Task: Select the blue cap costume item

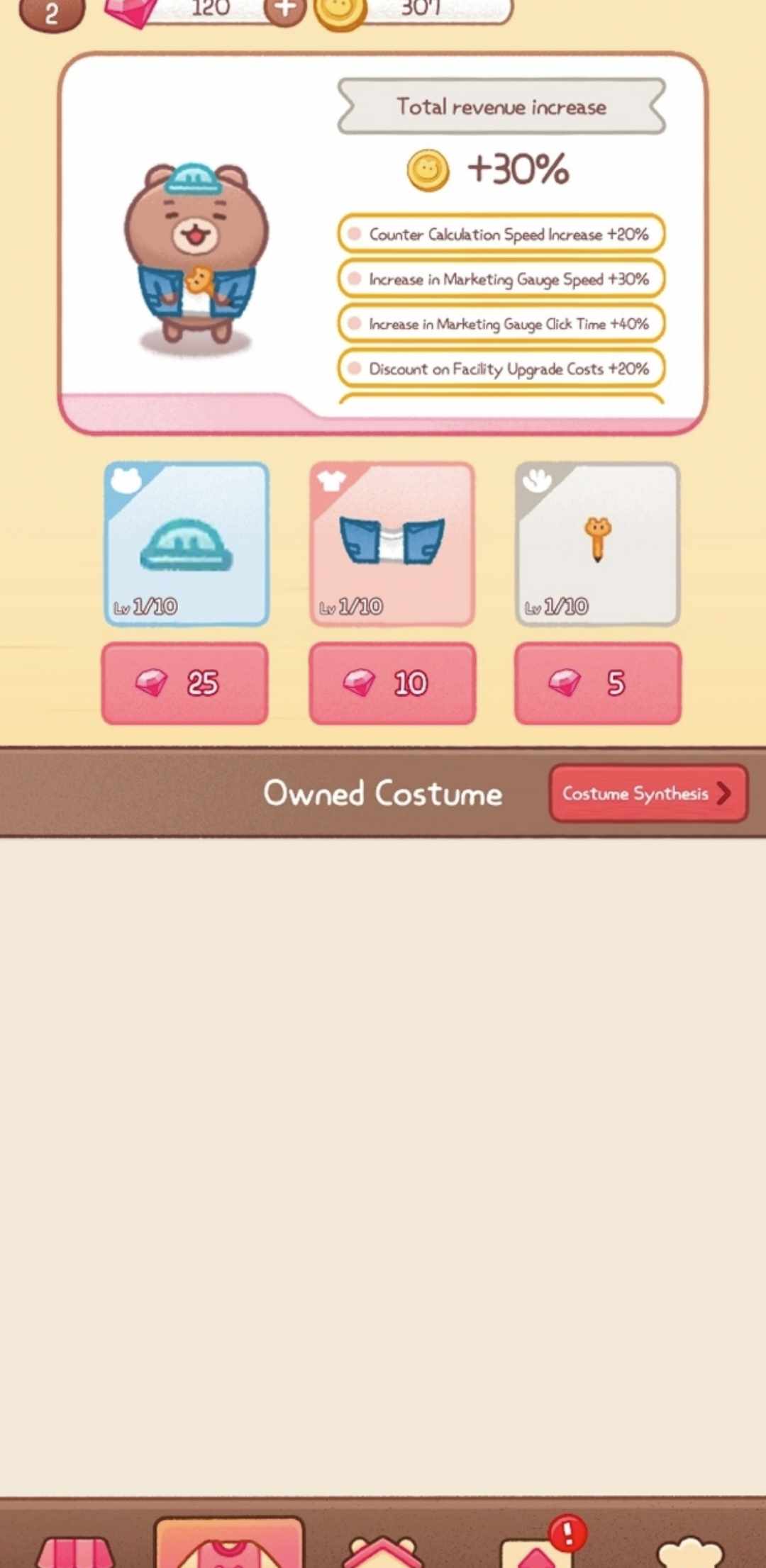Action: pyautogui.click(x=187, y=544)
